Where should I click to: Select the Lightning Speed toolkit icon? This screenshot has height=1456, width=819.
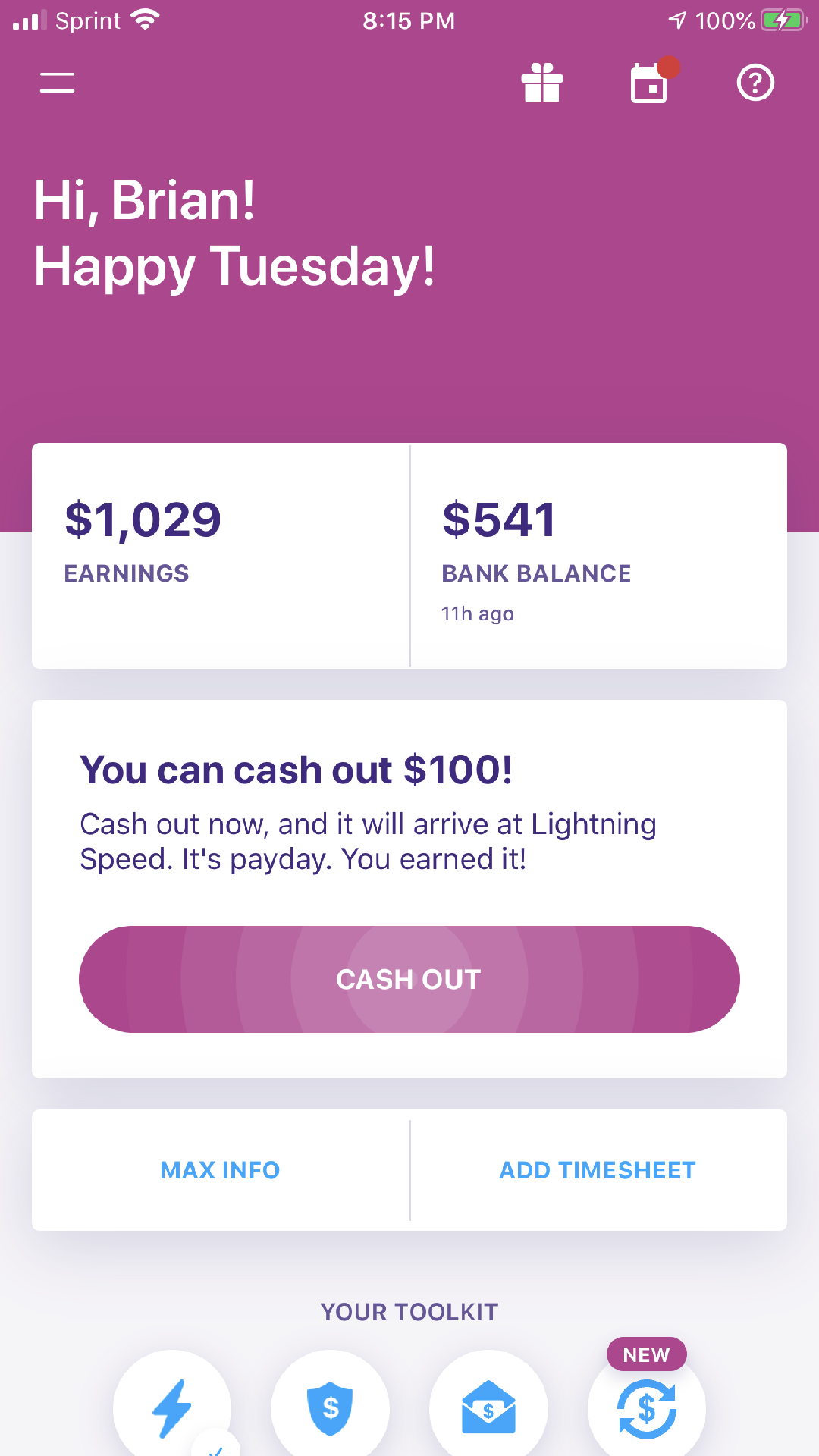[x=171, y=1407]
